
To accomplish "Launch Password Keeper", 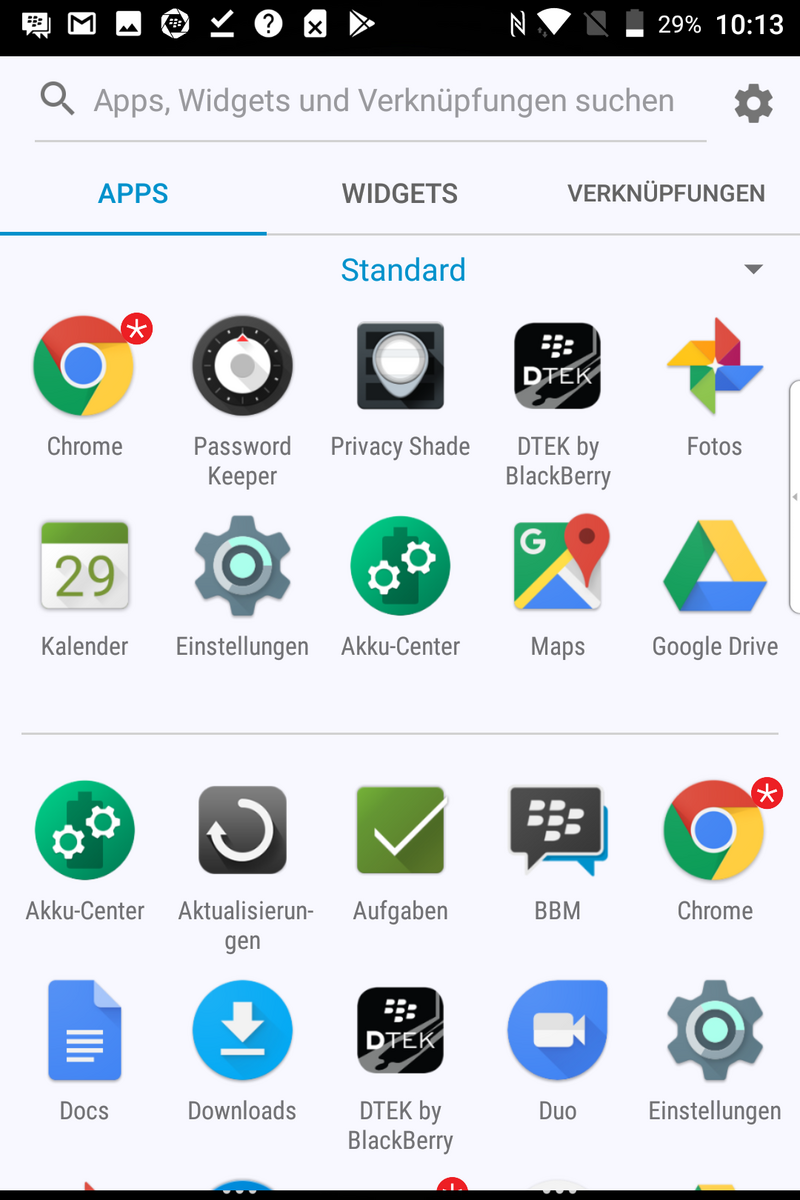I will (242, 367).
